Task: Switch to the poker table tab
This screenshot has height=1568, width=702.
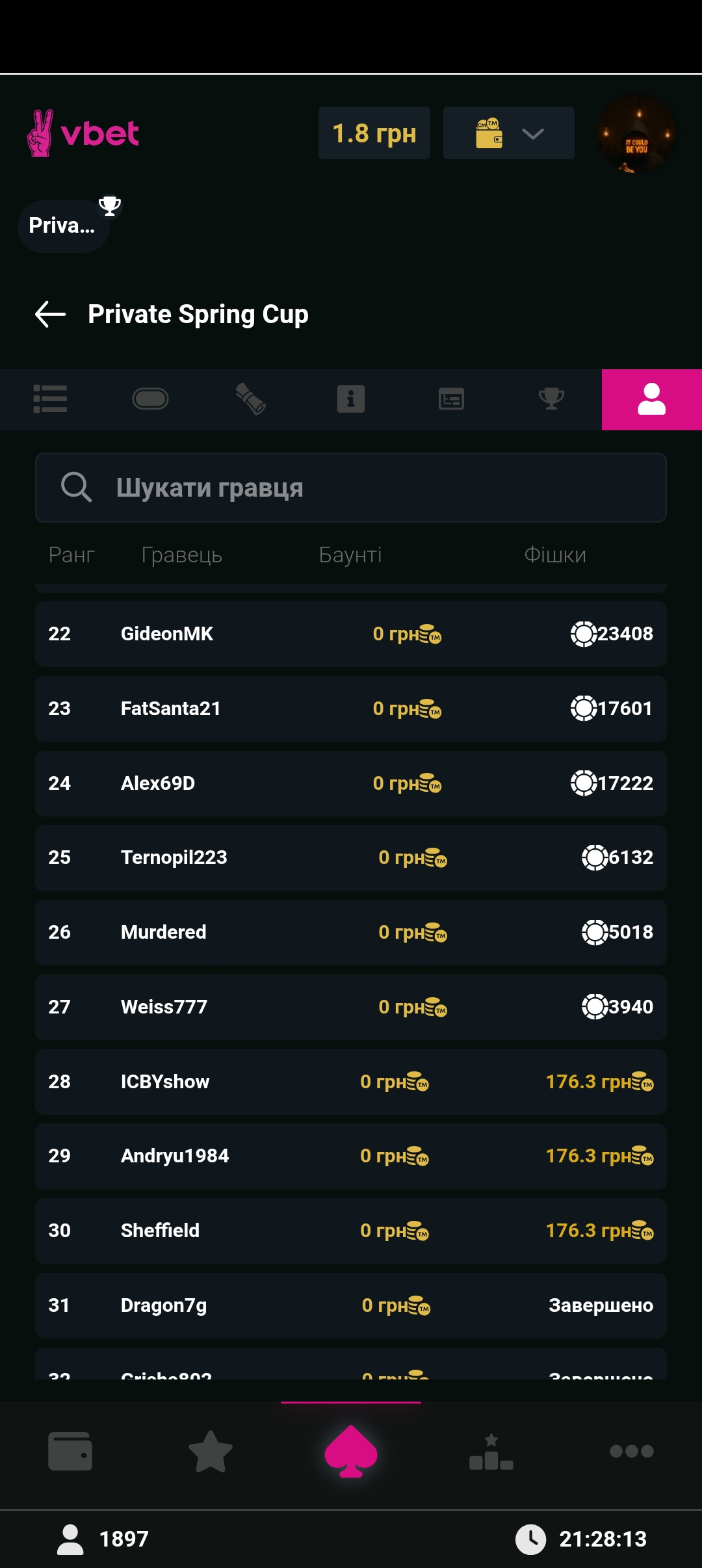Action: [x=150, y=399]
